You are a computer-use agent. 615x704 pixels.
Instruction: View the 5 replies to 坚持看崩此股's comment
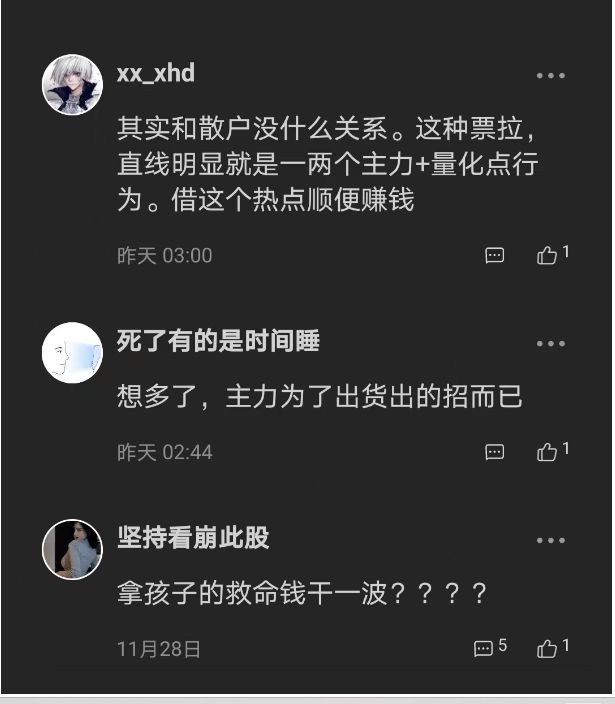tap(489, 648)
